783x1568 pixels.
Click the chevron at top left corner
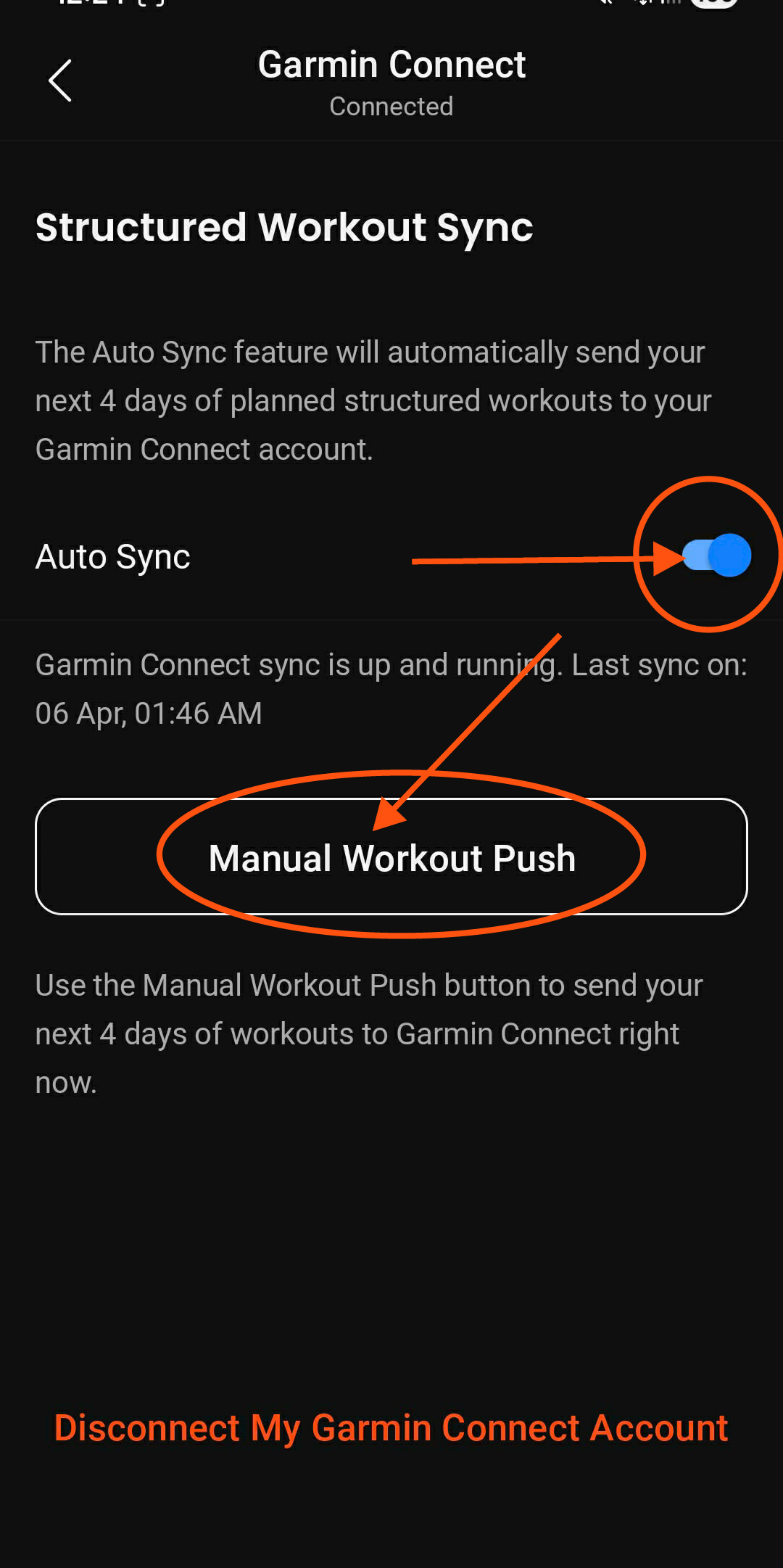61,81
